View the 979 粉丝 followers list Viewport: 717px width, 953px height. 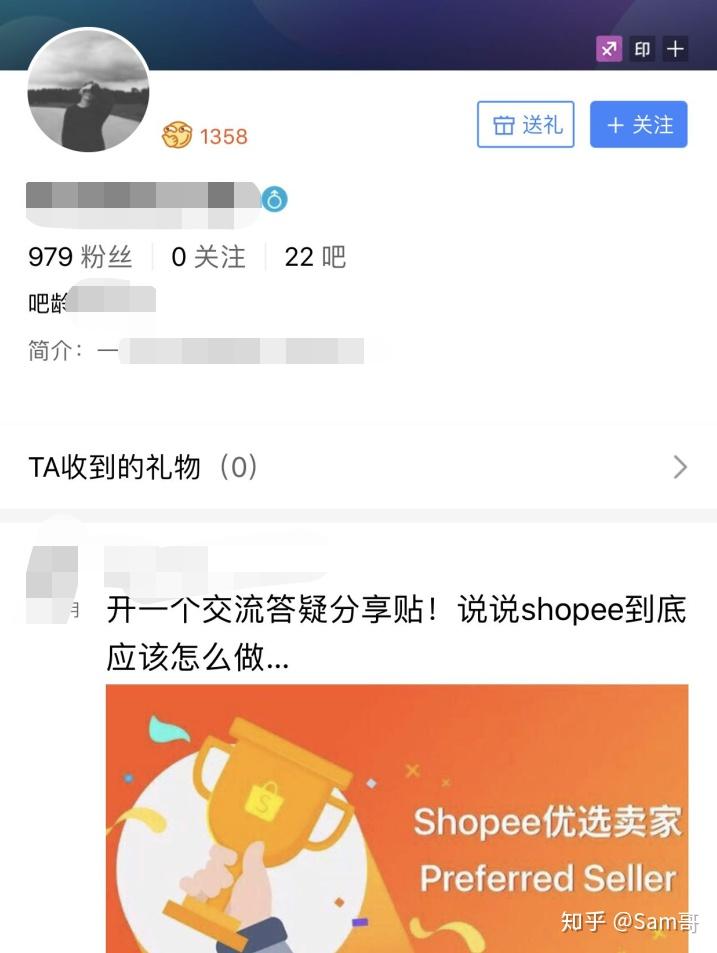tap(80, 257)
